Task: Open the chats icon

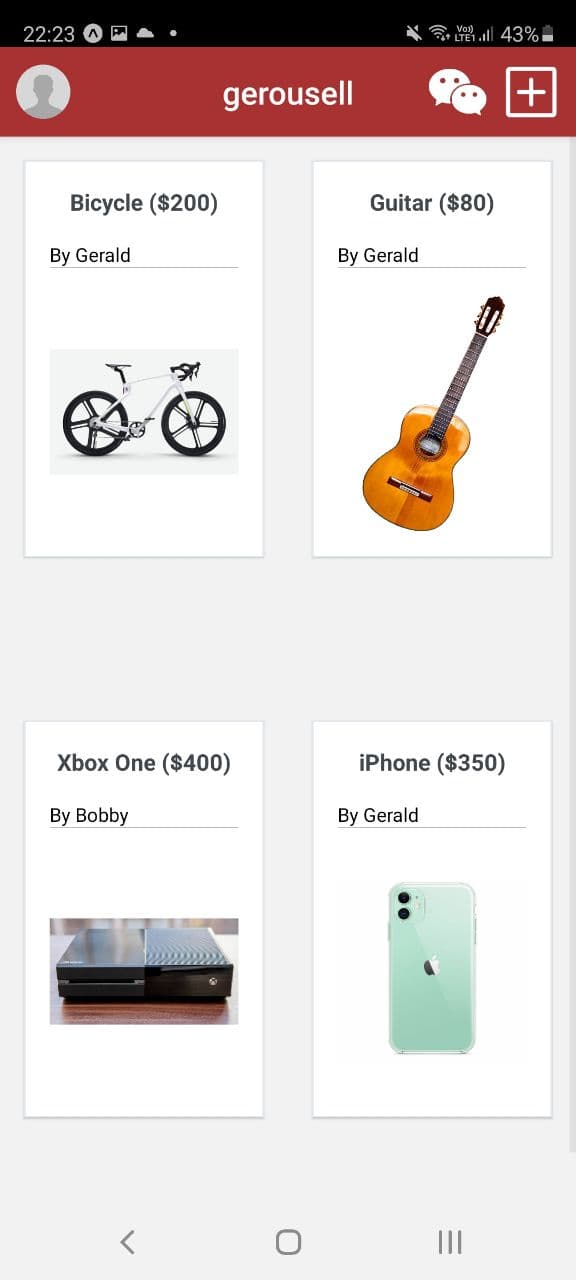Action: pyautogui.click(x=457, y=92)
